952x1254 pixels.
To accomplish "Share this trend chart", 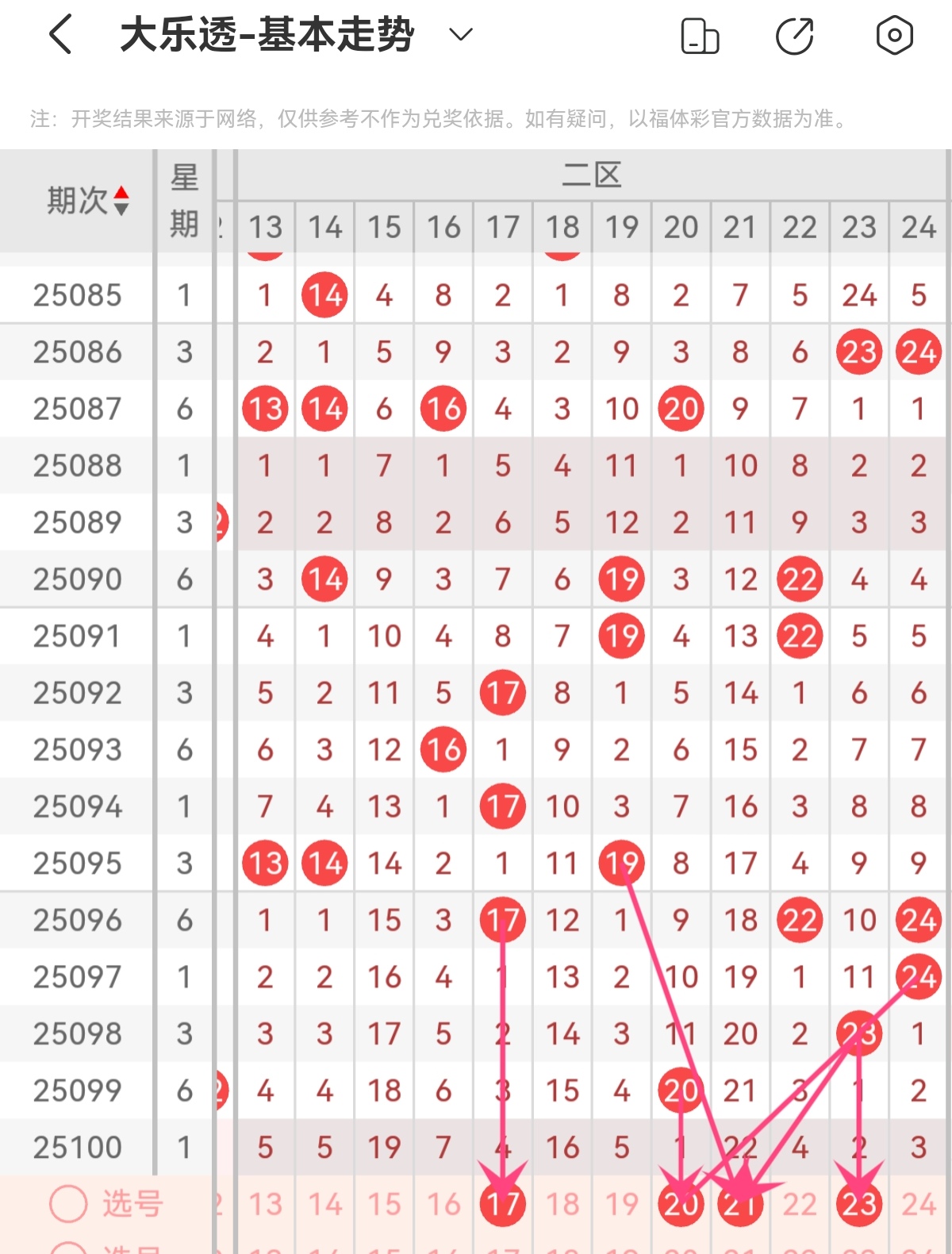I will click(794, 37).
